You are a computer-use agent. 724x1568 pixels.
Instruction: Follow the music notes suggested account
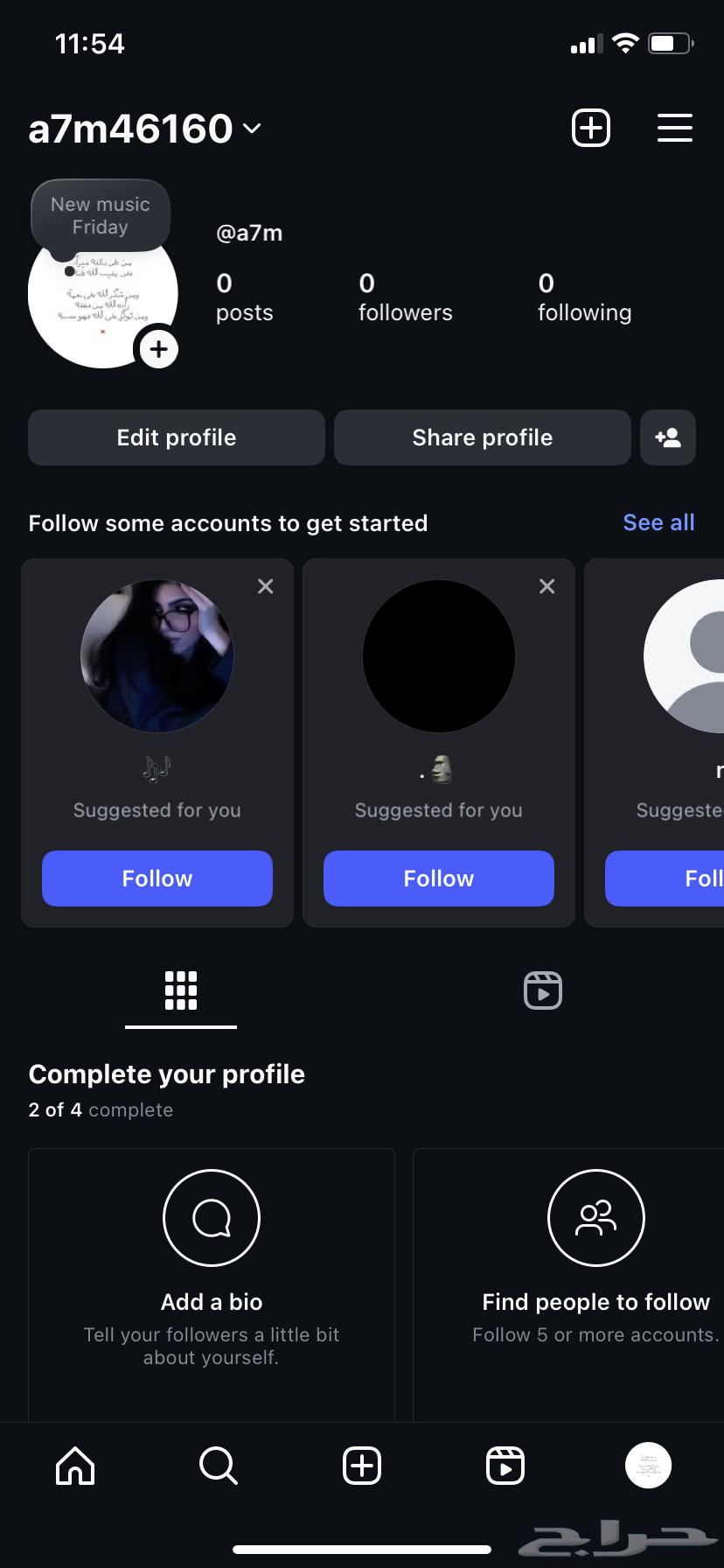[x=157, y=878]
